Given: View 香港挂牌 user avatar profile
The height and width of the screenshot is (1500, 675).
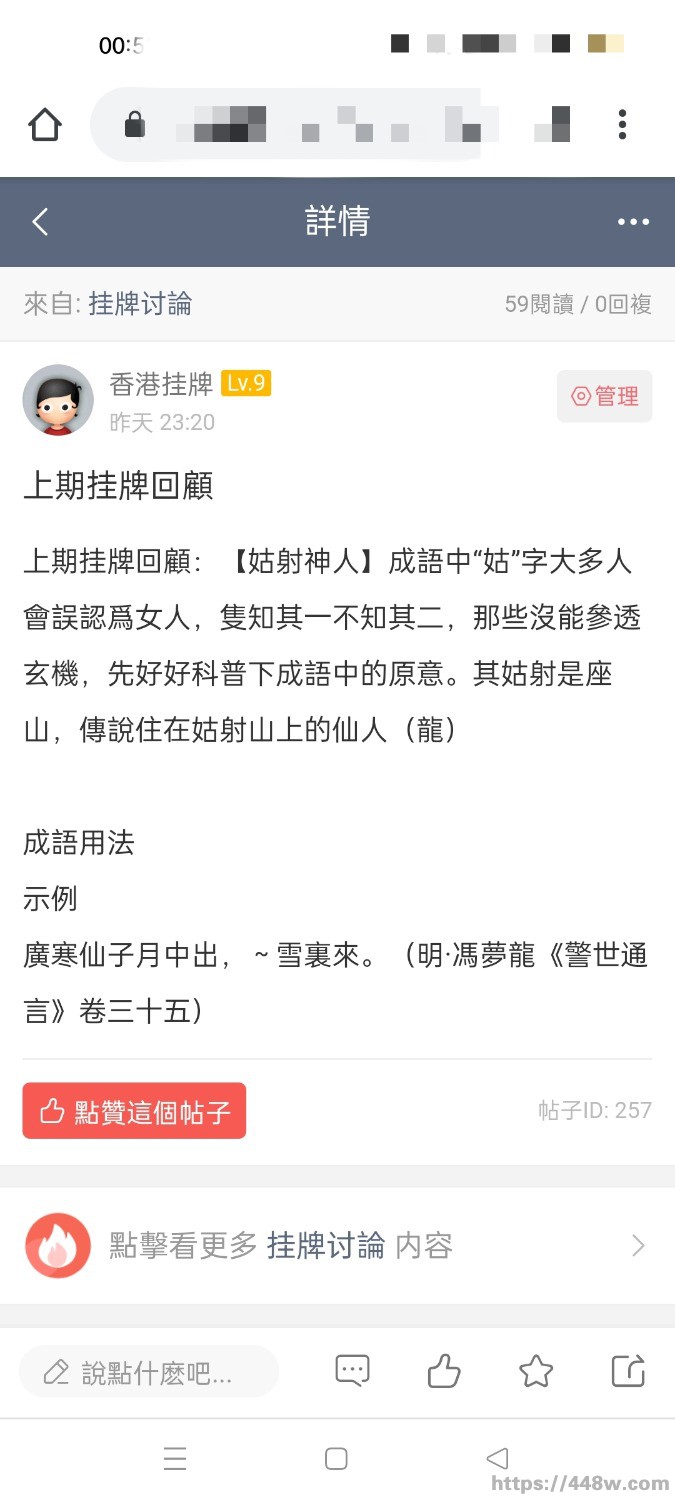Looking at the screenshot, I should coord(58,400).
